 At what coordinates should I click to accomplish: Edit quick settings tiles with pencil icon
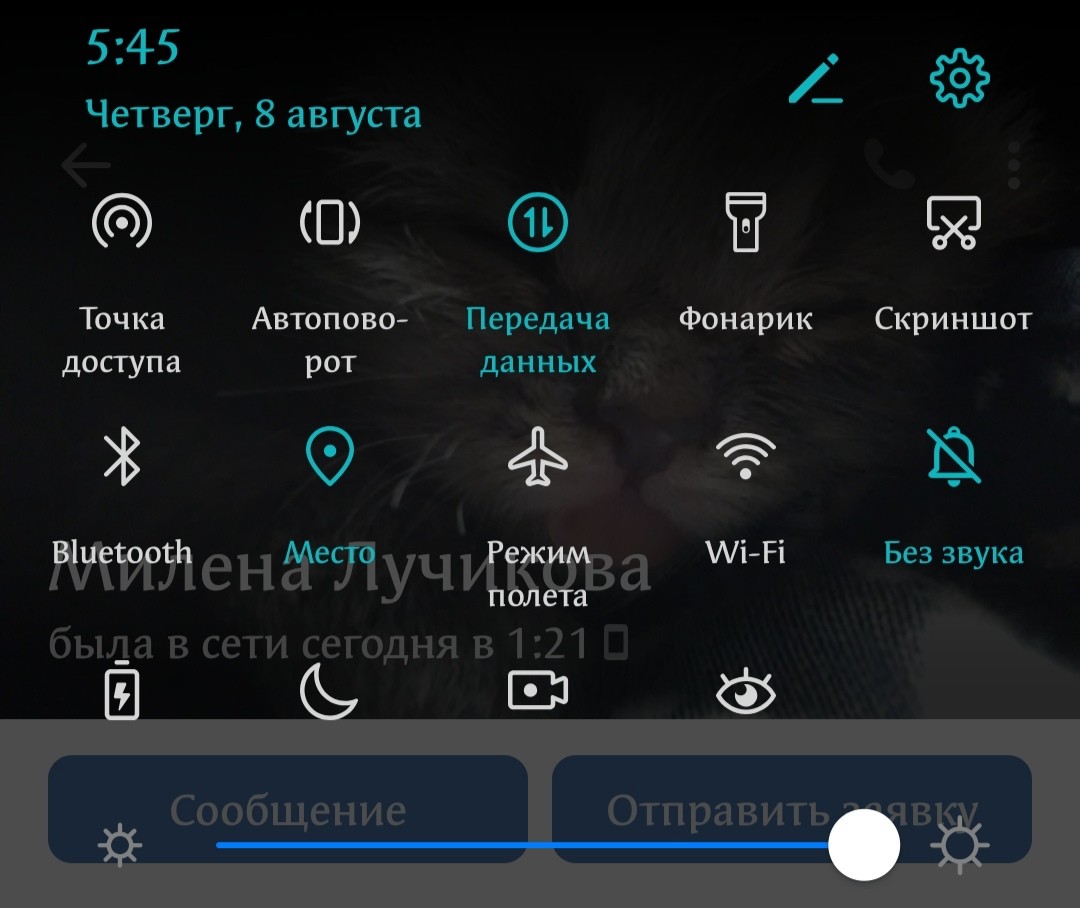pos(815,79)
